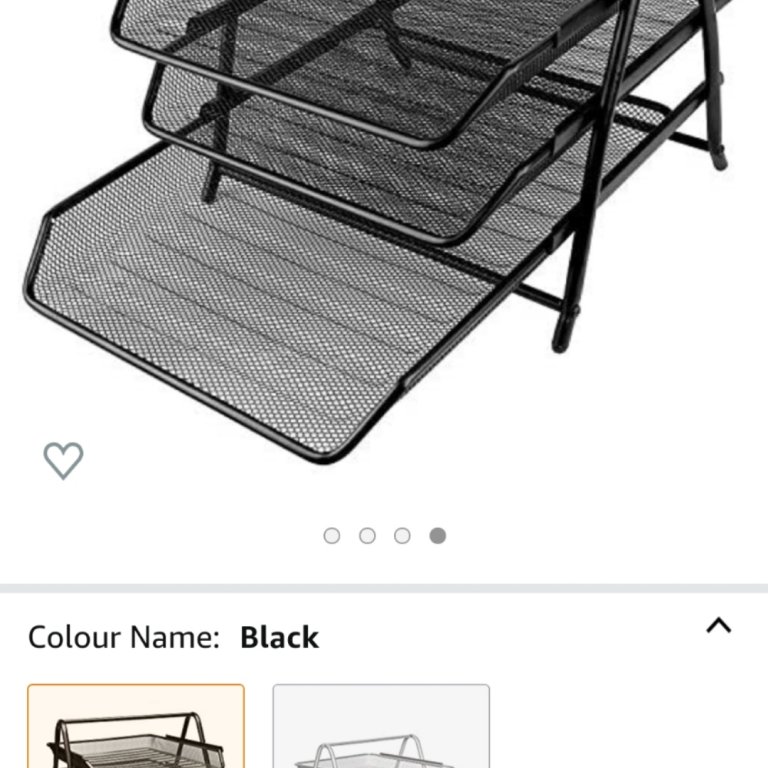The image size is (768, 768).
Task: Collapse the Colour Name section
Action: [718, 626]
